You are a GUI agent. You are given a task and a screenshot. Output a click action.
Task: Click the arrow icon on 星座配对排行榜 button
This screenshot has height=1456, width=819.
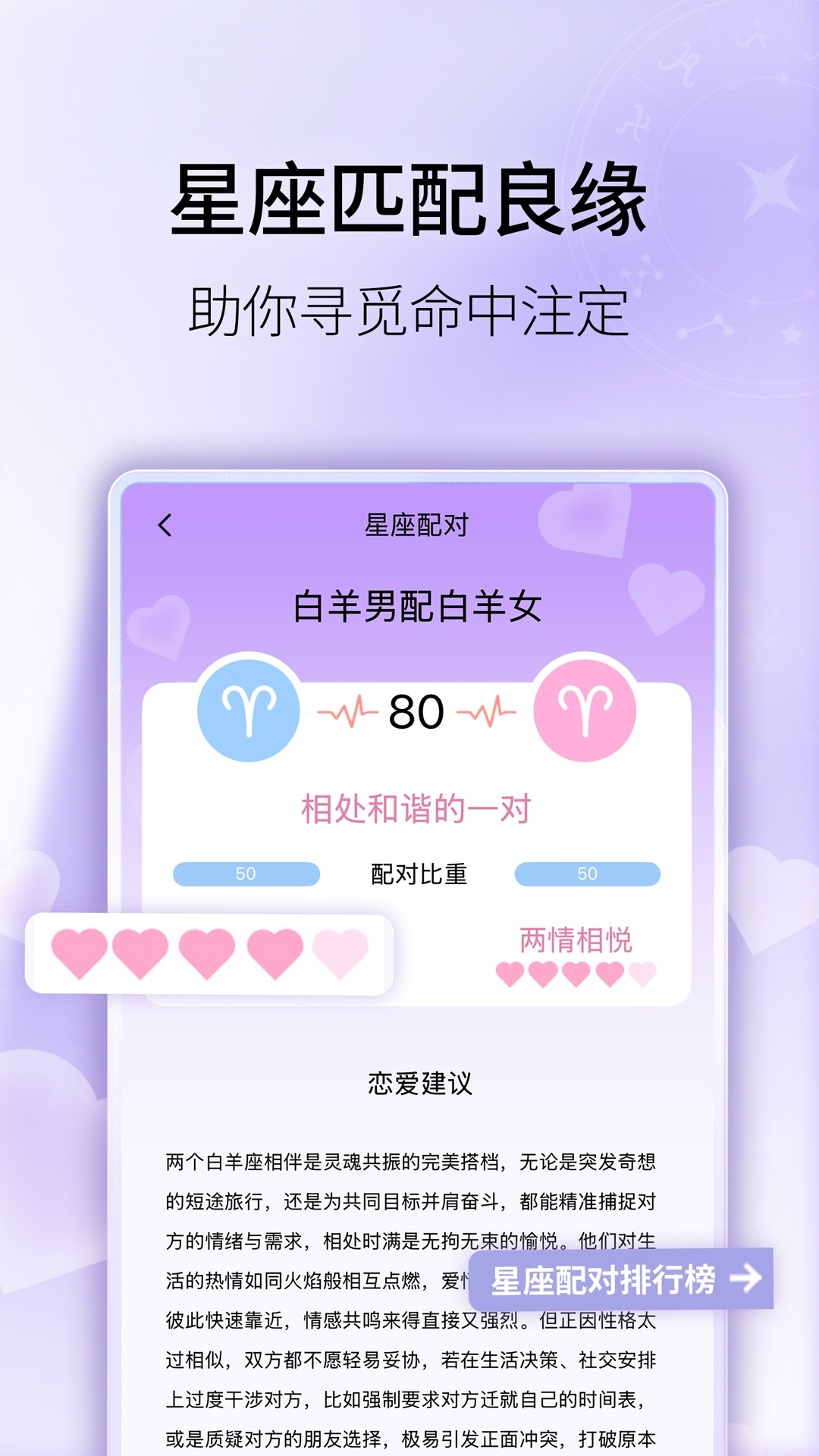coord(746,1278)
